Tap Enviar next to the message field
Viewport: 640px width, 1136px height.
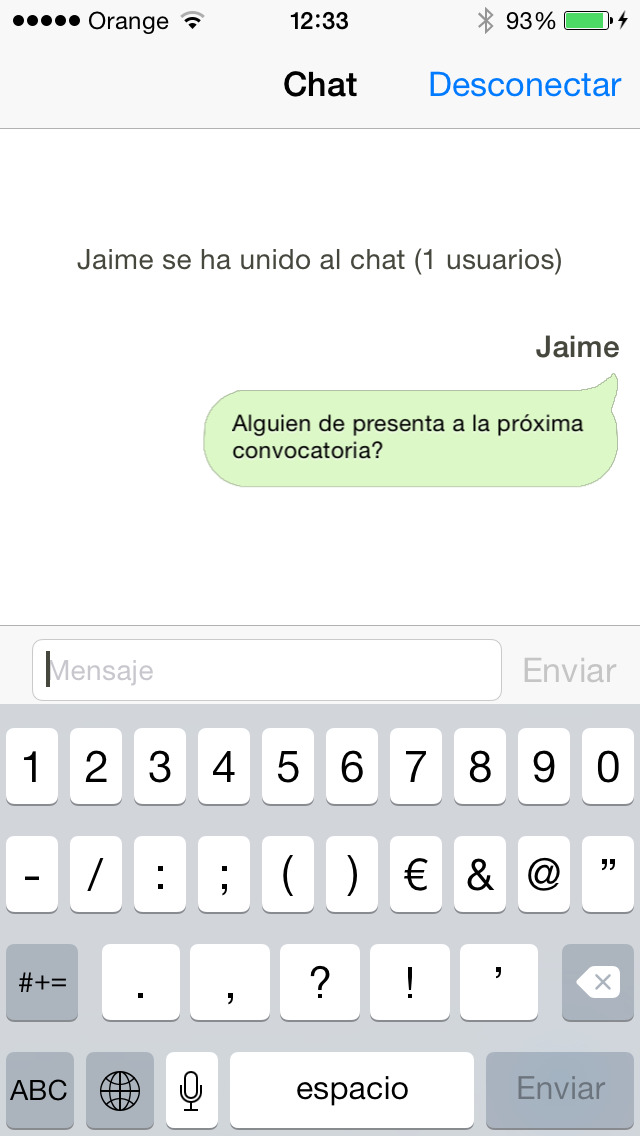[569, 671]
